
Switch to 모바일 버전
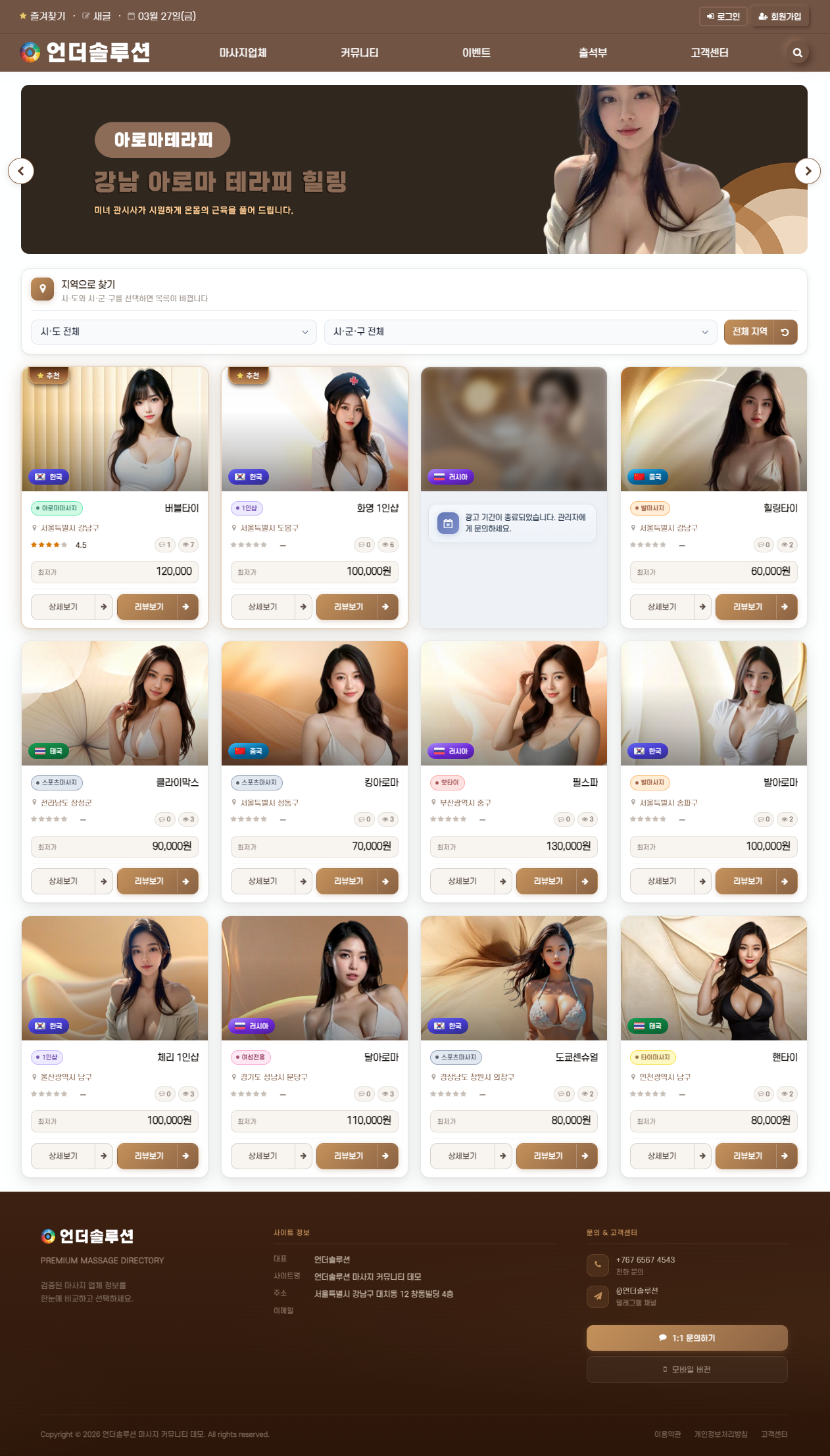click(x=687, y=1369)
